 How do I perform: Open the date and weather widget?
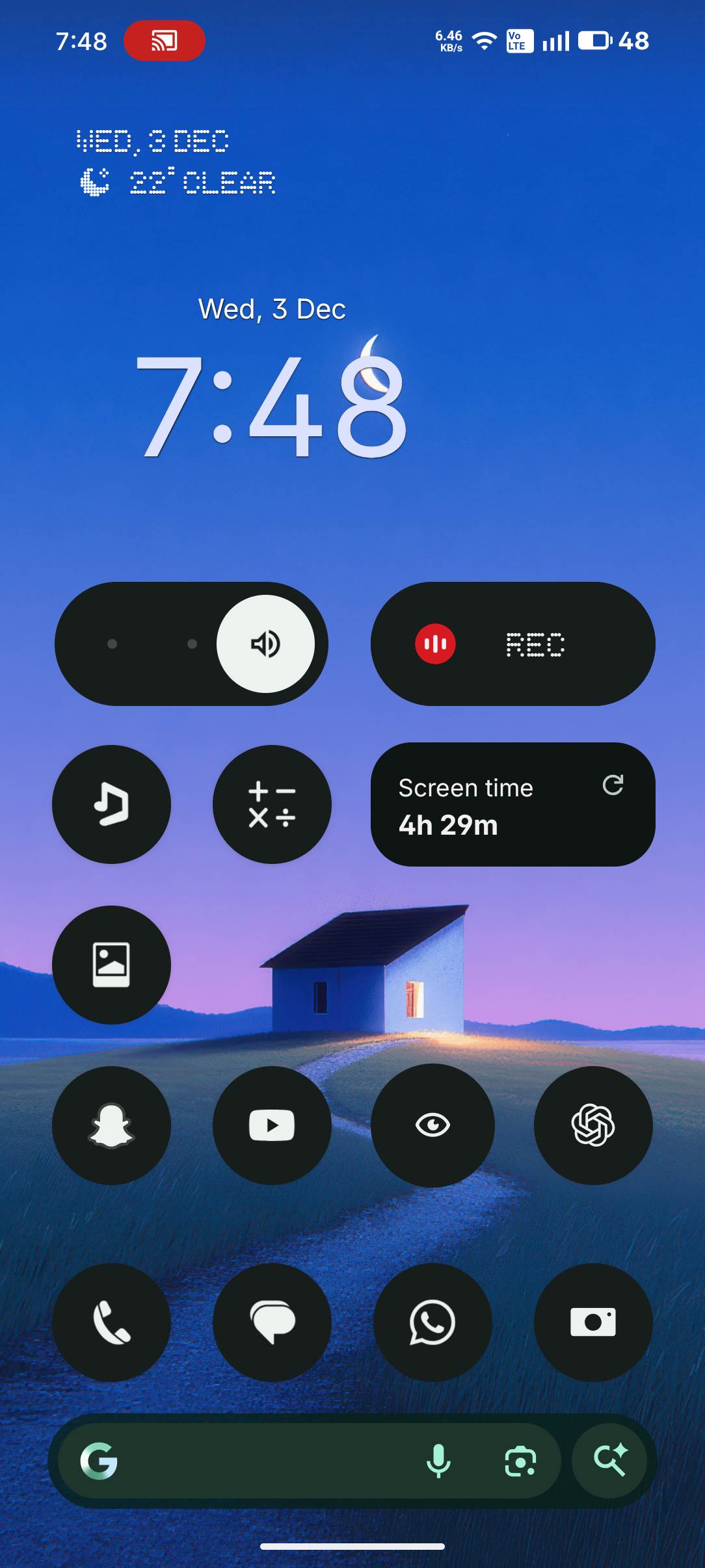[x=176, y=163]
